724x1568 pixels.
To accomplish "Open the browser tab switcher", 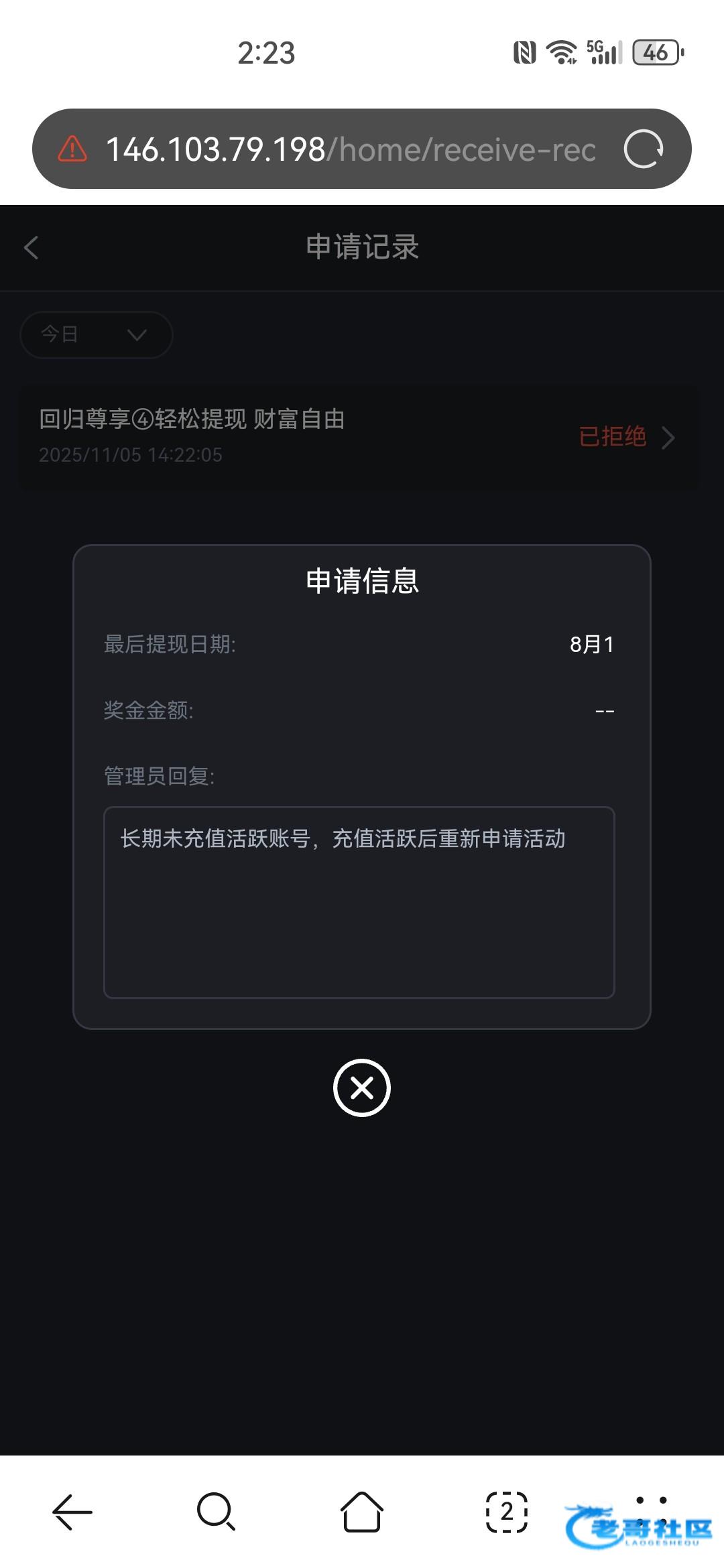I will (507, 1512).
